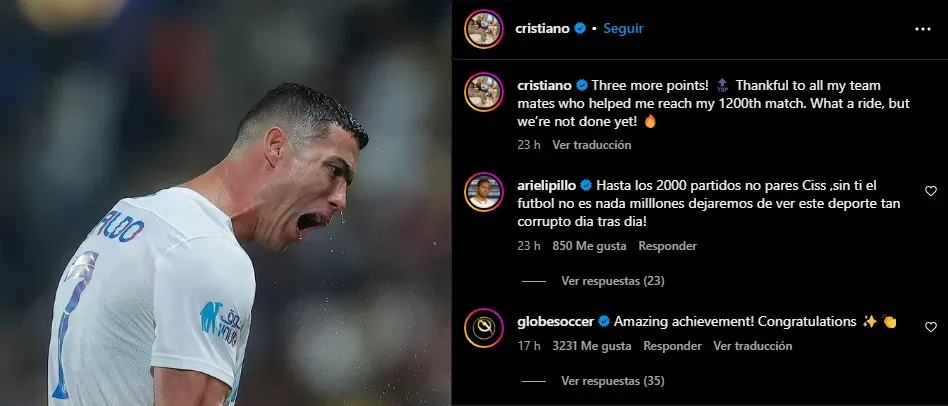Tap Ver traducción under cristiano's caption
The height and width of the screenshot is (406, 948).
click(591, 145)
